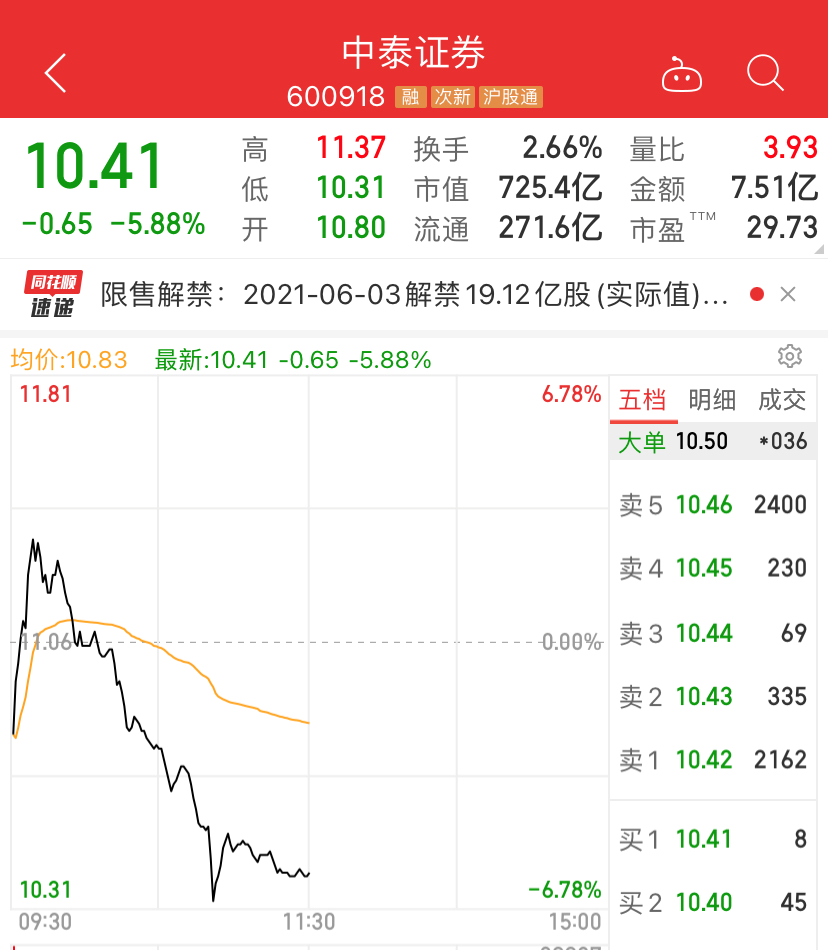Open the 限售解禁 announcement details
The width and height of the screenshot is (828, 950).
[400, 293]
